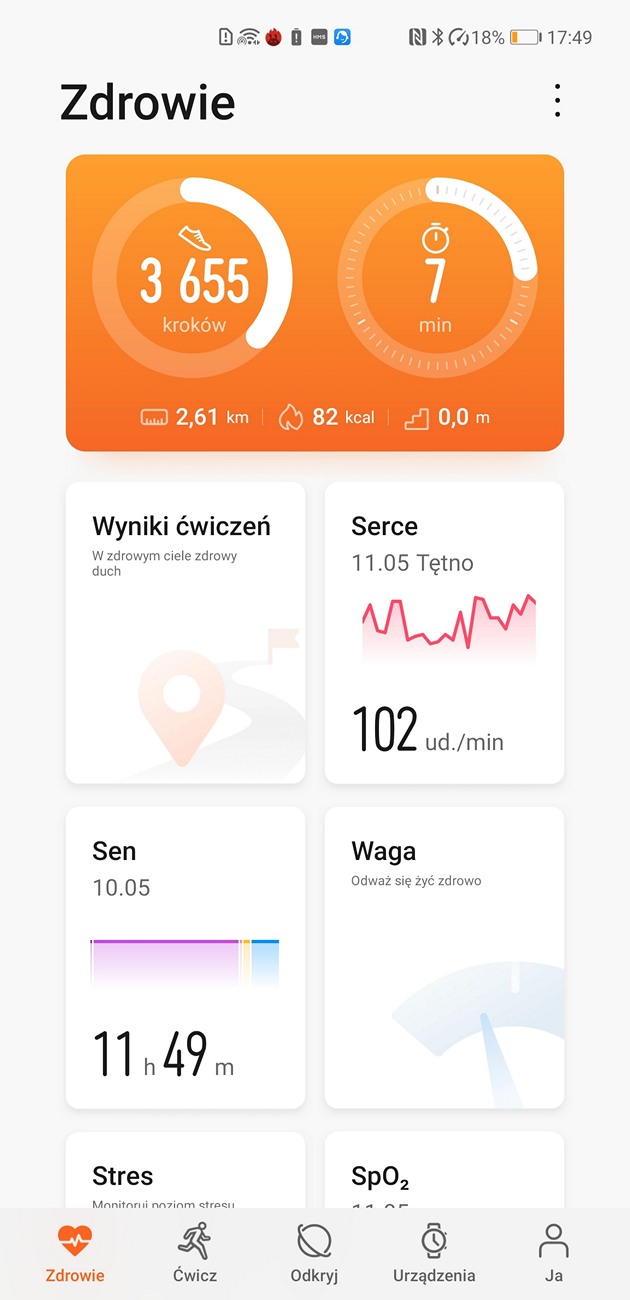The width and height of the screenshot is (630, 1300).
Task: Select the Zdrowie tab
Action: click(75, 1254)
